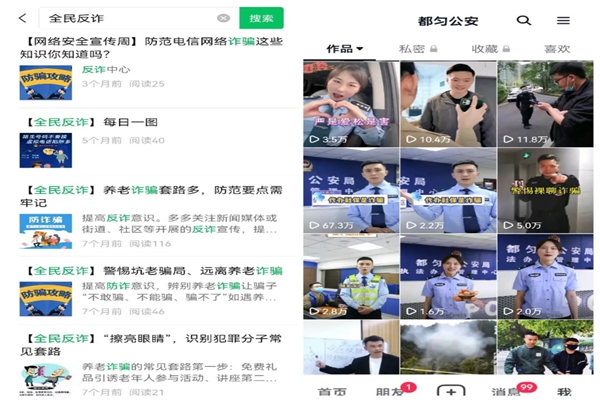Search within the 都匀公安 profile
Viewport: 600px width, 400px height.
(524, 20)
